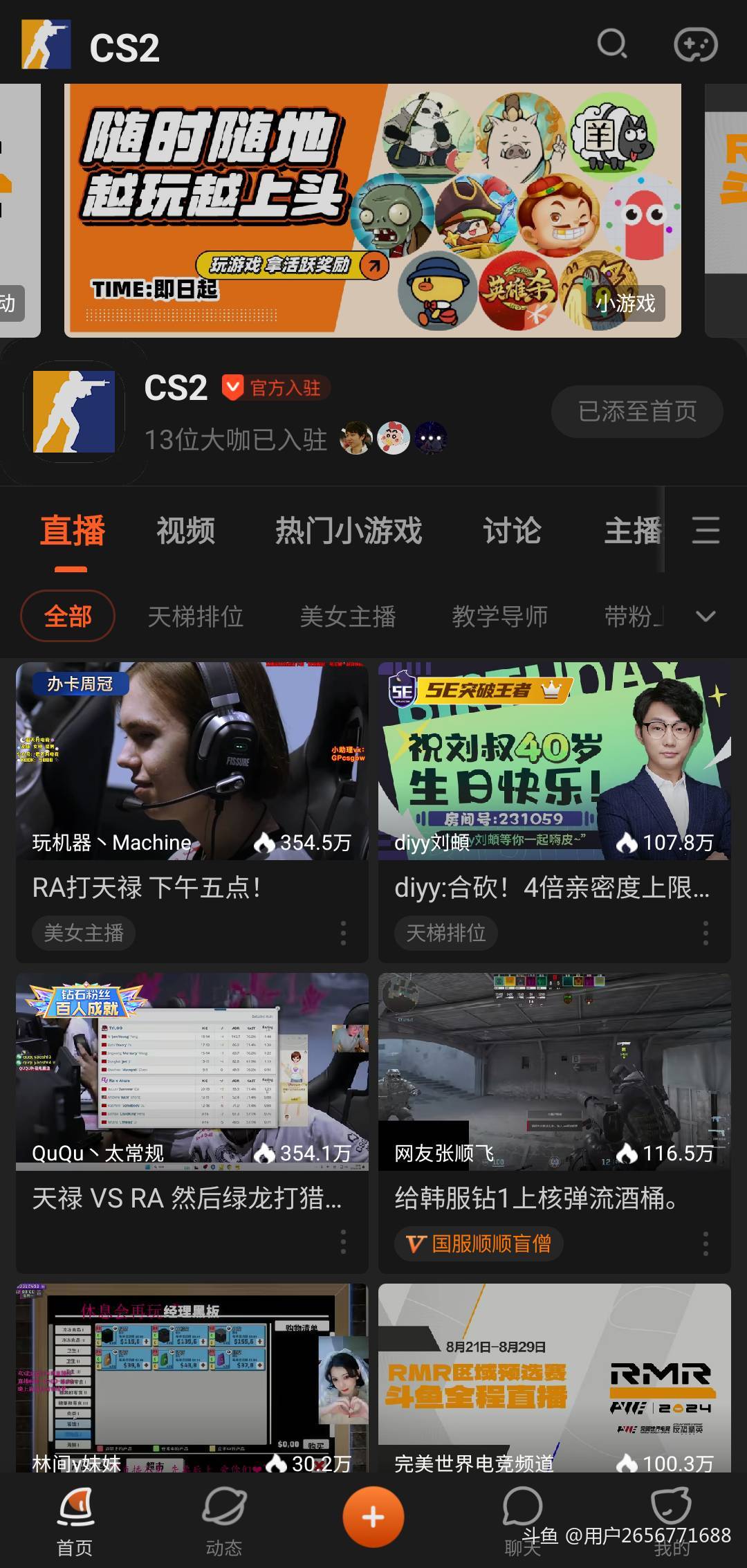Tap the CS2 logo in the top bar
Screen dimensions: 747x1568
(x=46, y=45)
